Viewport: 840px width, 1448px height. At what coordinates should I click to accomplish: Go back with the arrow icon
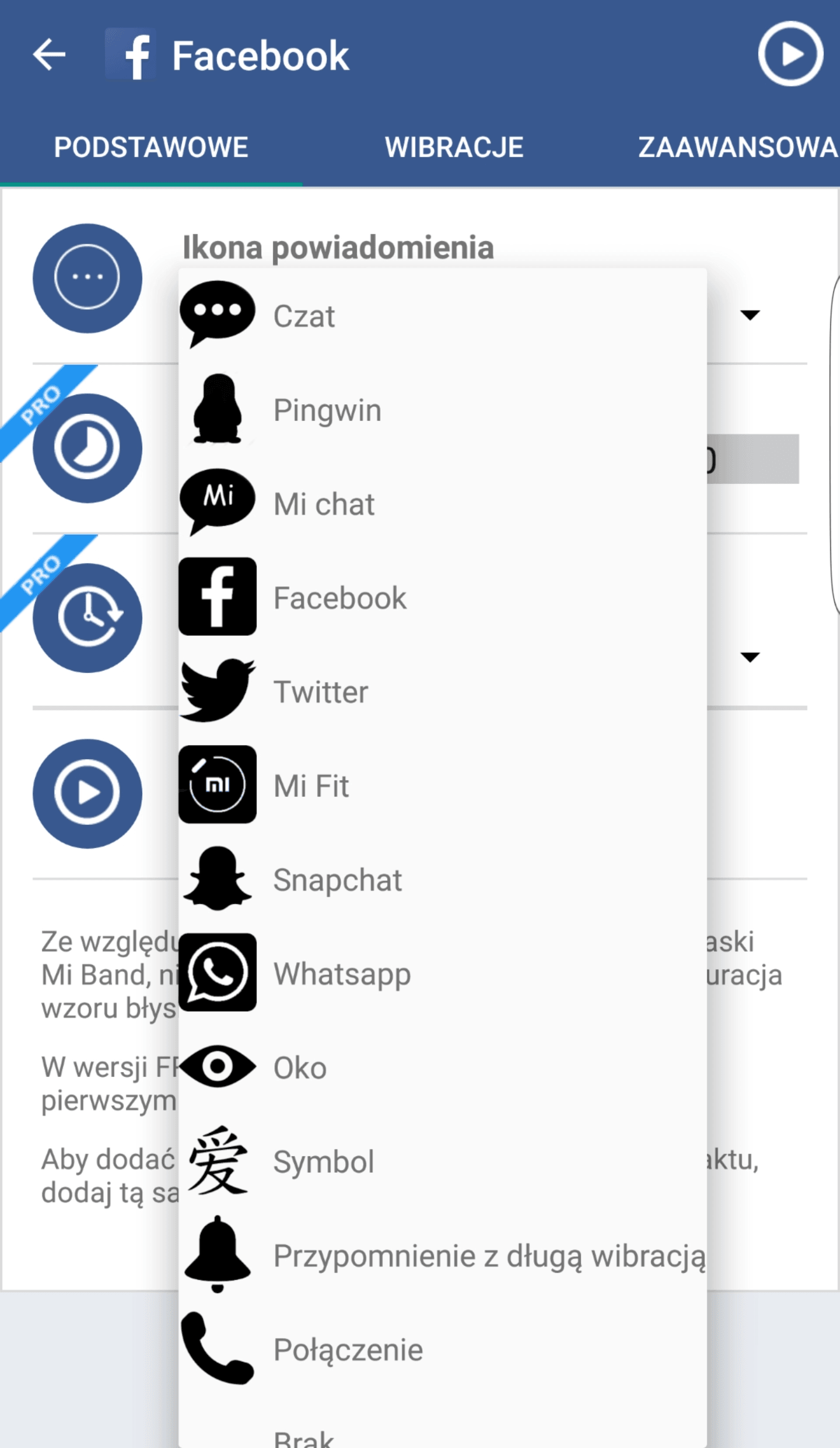point(49,55)
